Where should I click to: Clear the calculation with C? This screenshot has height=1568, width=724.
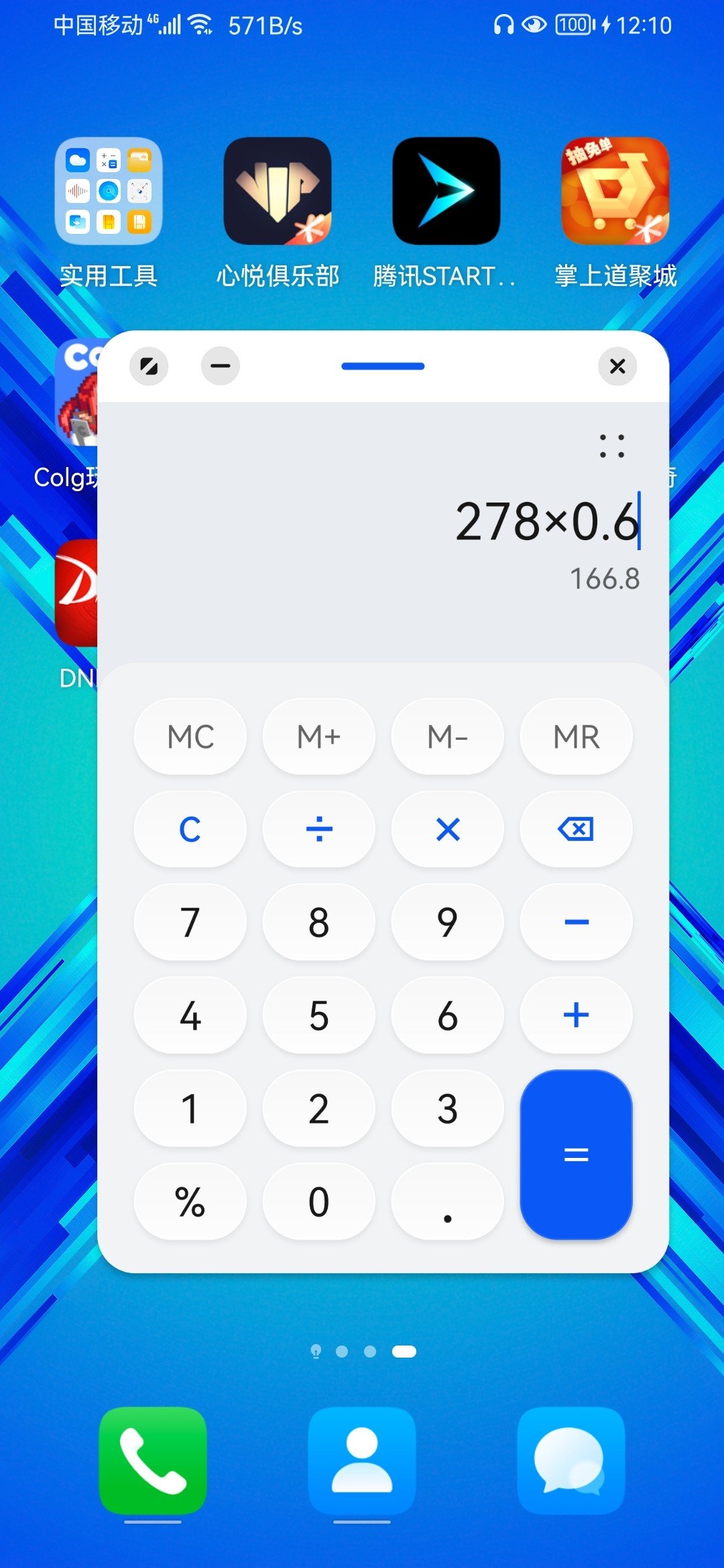point(190,830)
